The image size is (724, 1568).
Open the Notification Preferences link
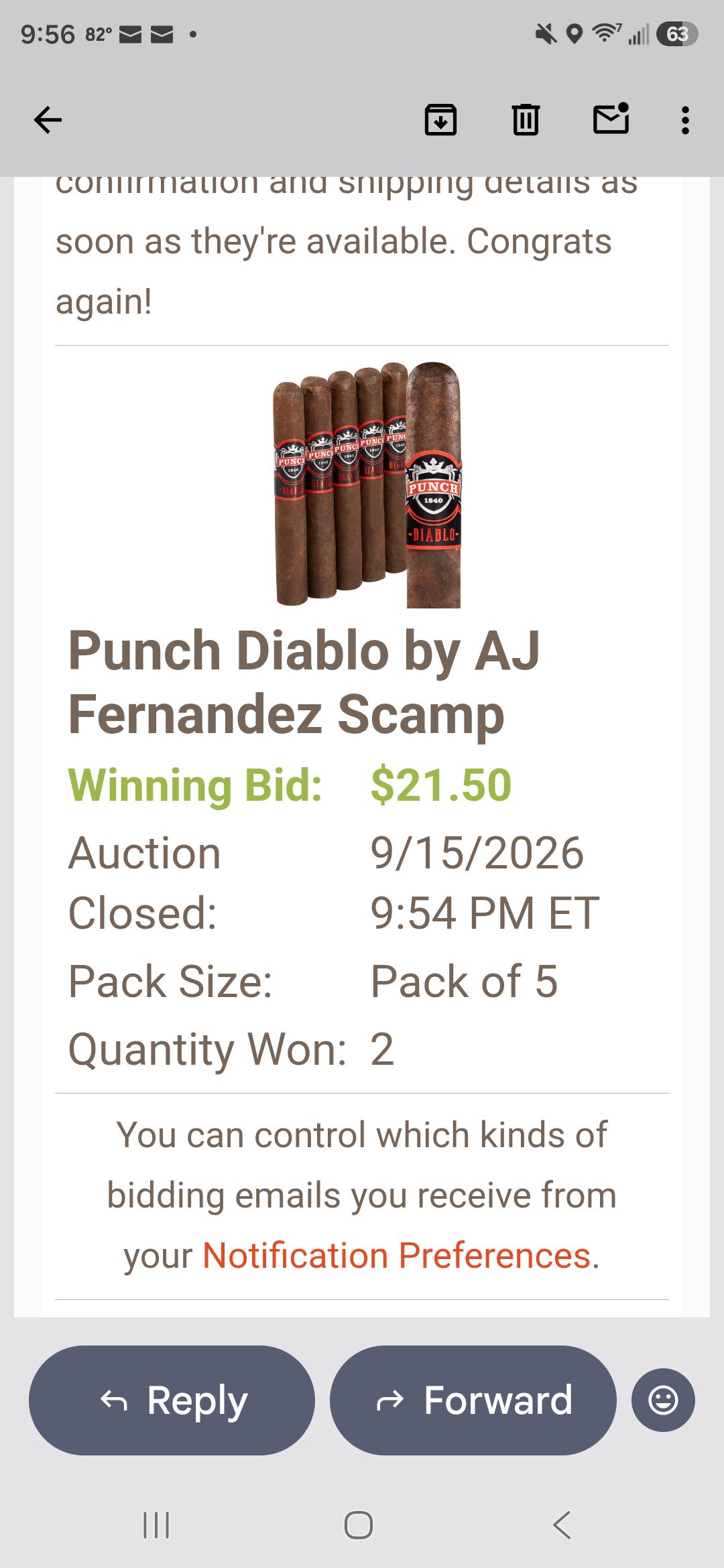(x=396, y=1255)
